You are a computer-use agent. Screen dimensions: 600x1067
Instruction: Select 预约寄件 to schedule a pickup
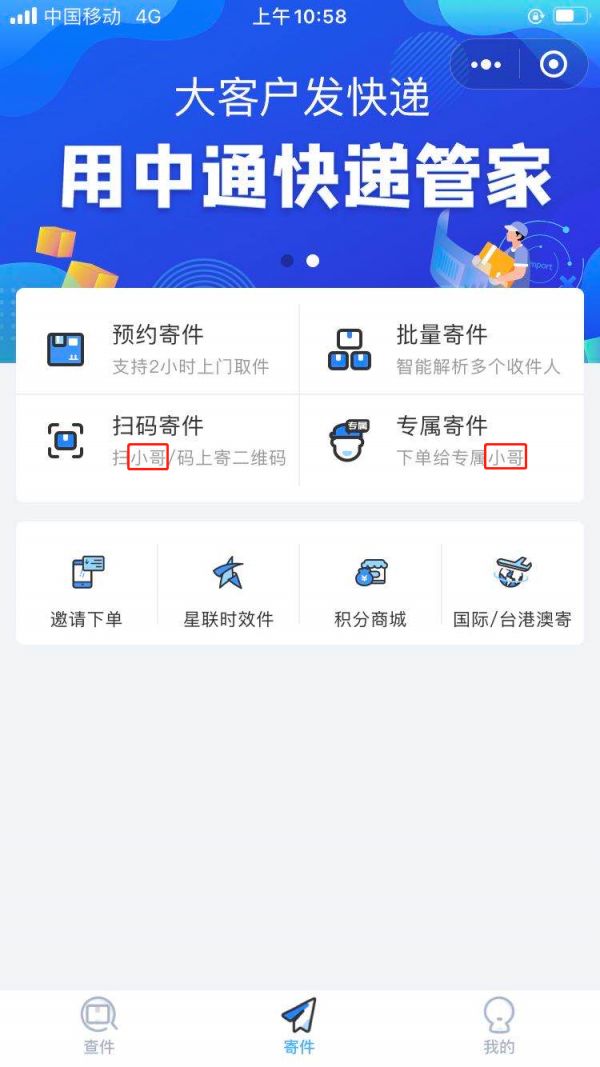[158, 348]
